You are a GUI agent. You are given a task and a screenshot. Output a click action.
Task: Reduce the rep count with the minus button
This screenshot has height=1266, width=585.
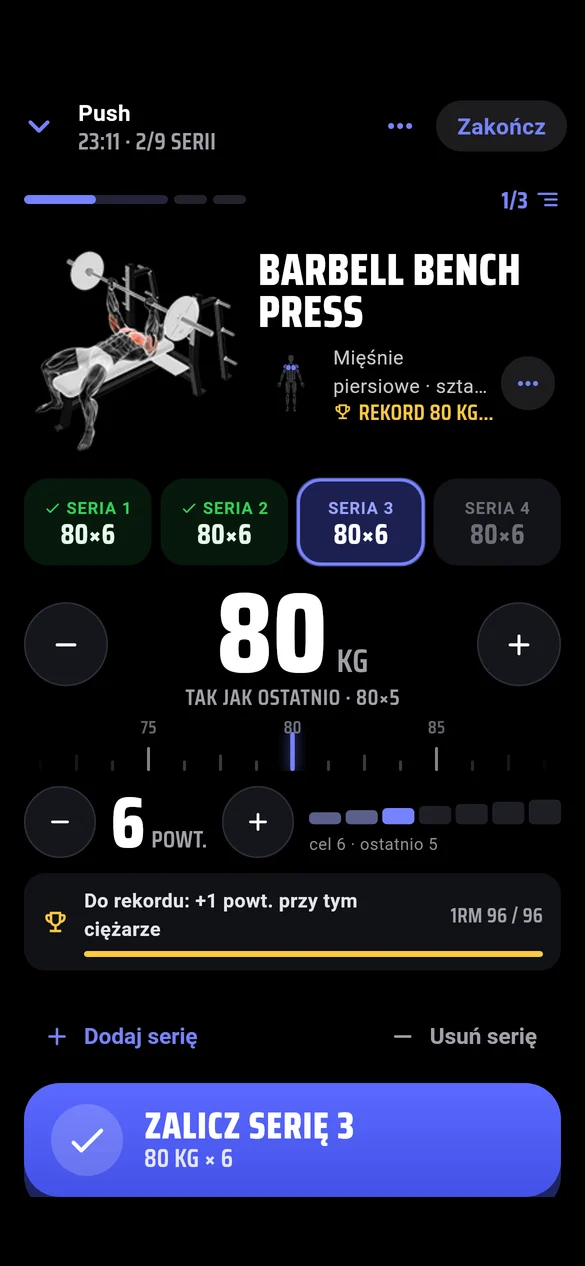[60, 822]
